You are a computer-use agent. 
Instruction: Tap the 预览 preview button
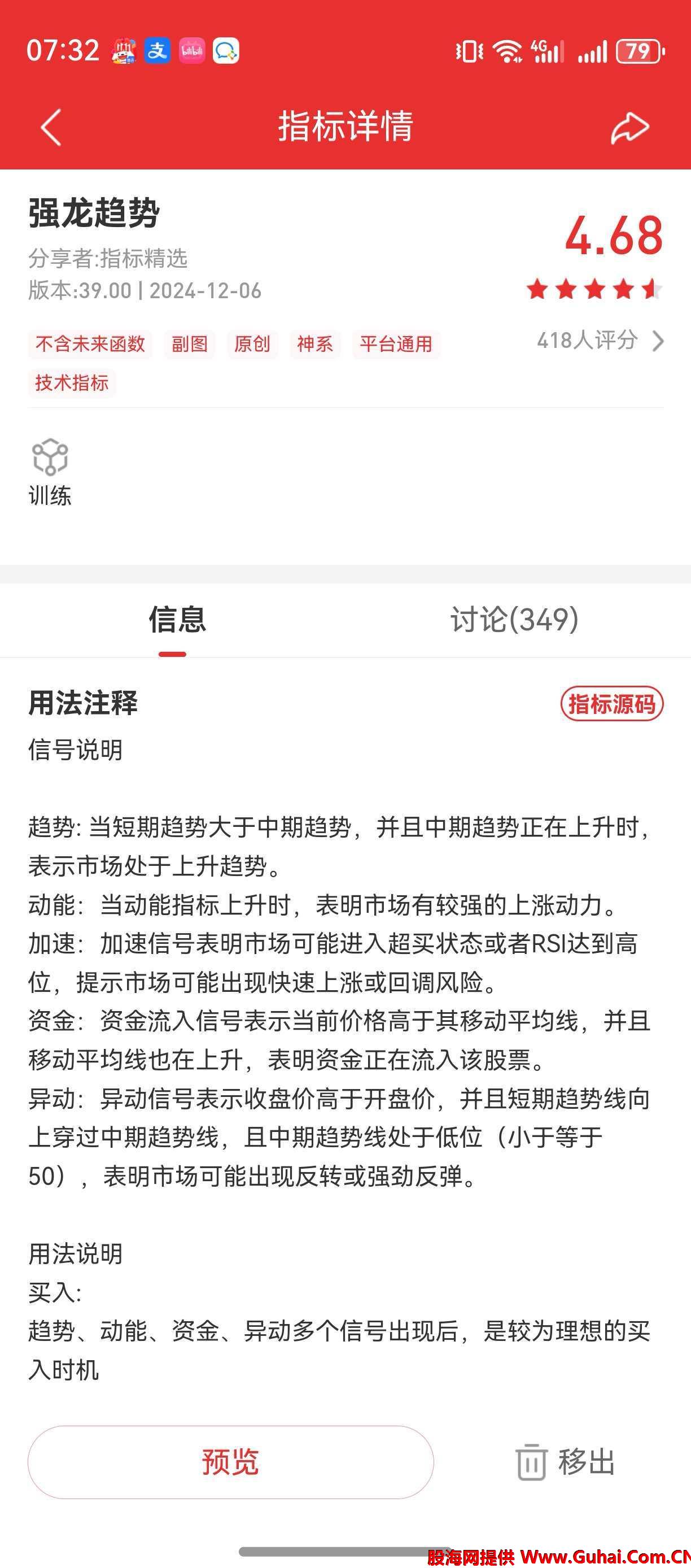pyautogui.click(x=230, y=1461)
